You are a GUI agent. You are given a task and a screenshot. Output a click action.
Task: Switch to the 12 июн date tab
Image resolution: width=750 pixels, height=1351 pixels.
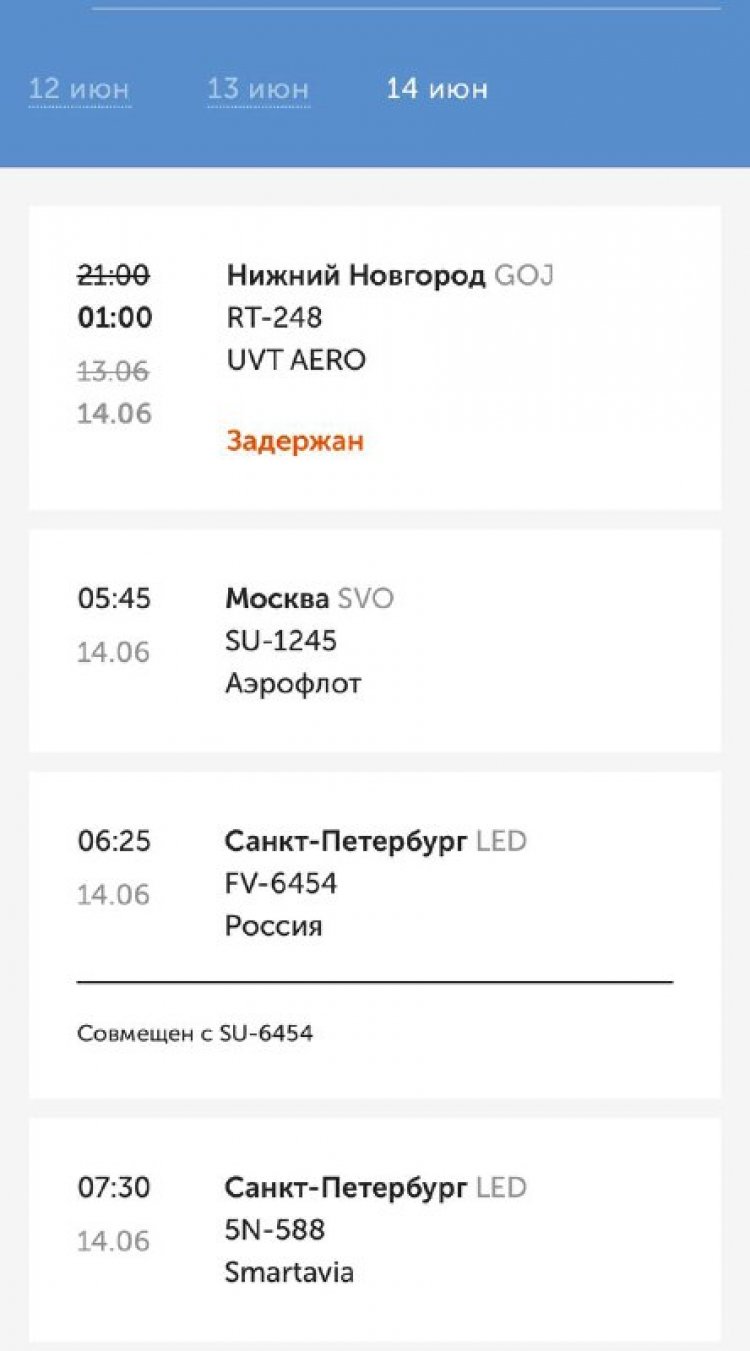79,89
